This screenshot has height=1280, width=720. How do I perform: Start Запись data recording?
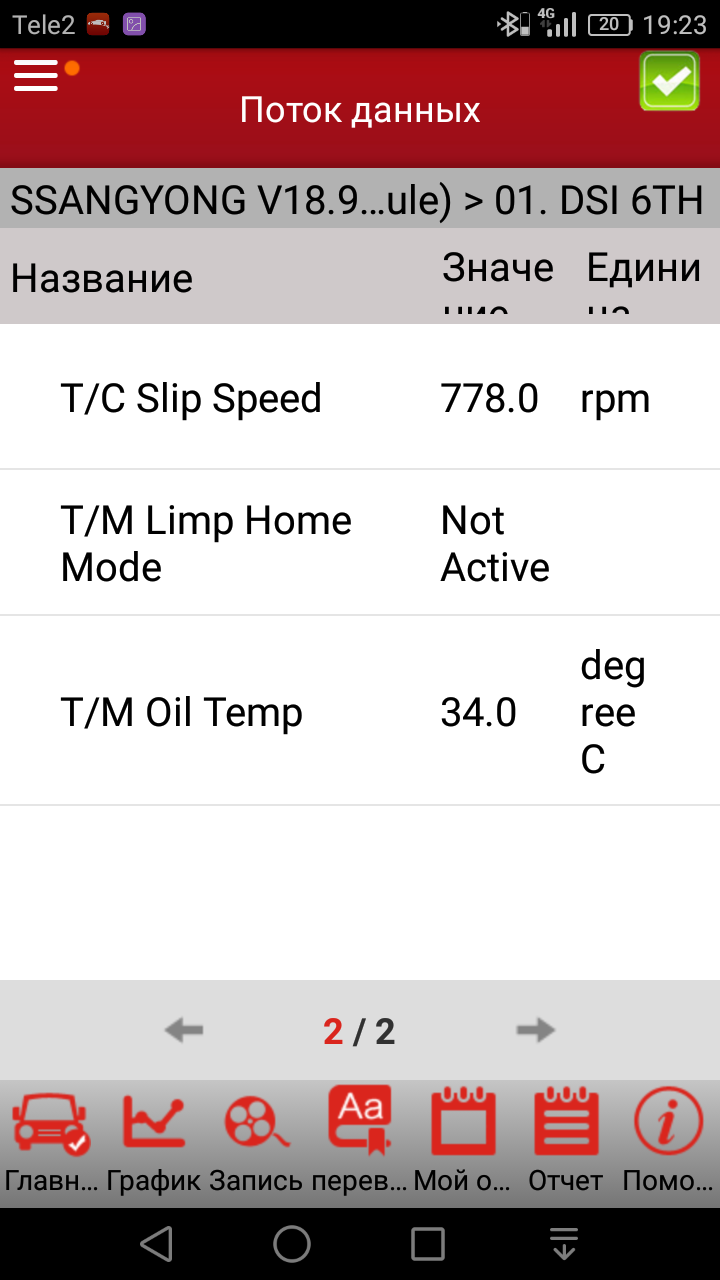pyautogui.click(x=256, y=1140)
